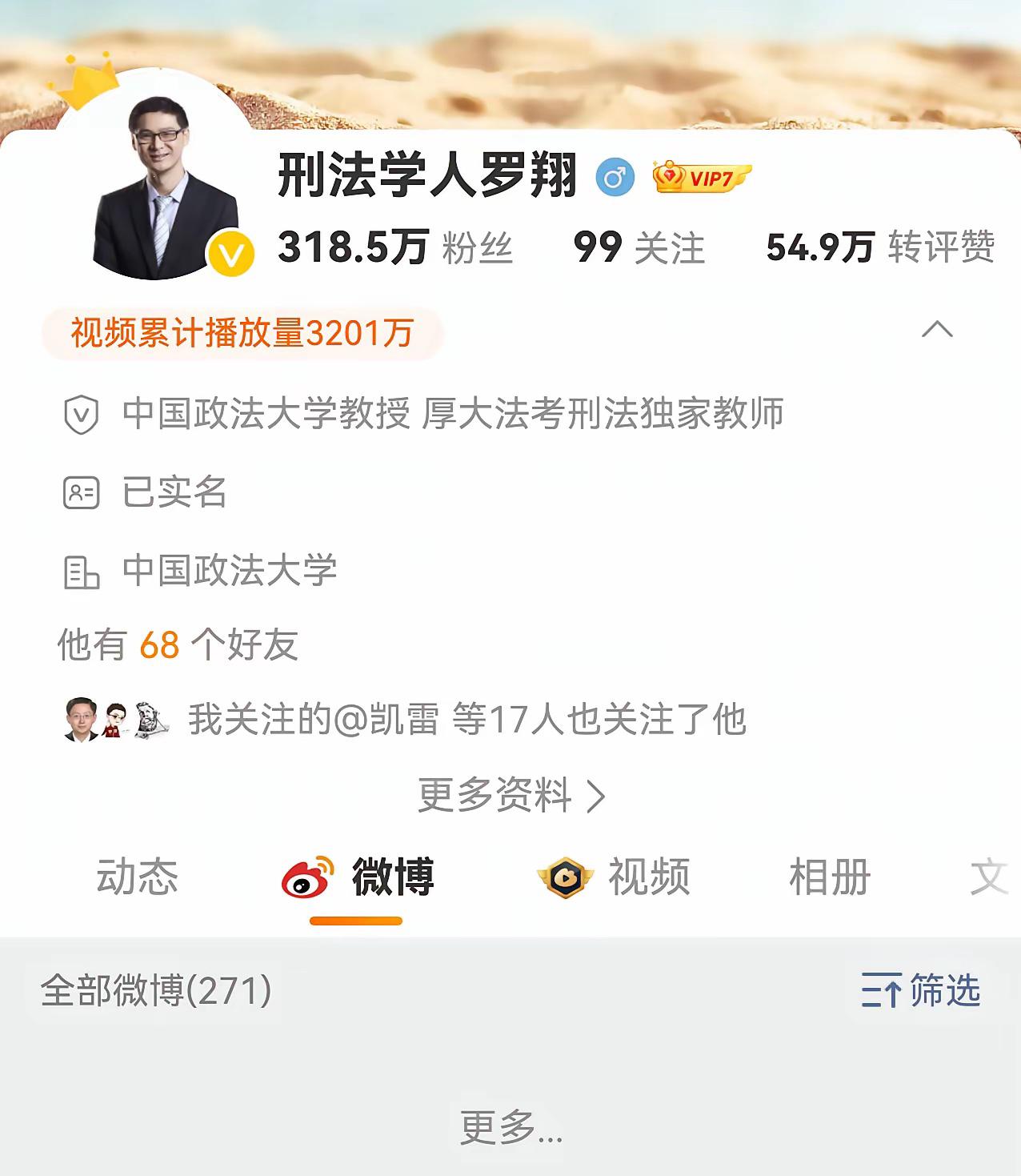Image resolution: width=1021 pixels, height=1176 pixels.
Task: Collapse the profile info with the chevron
Action: 938,328
